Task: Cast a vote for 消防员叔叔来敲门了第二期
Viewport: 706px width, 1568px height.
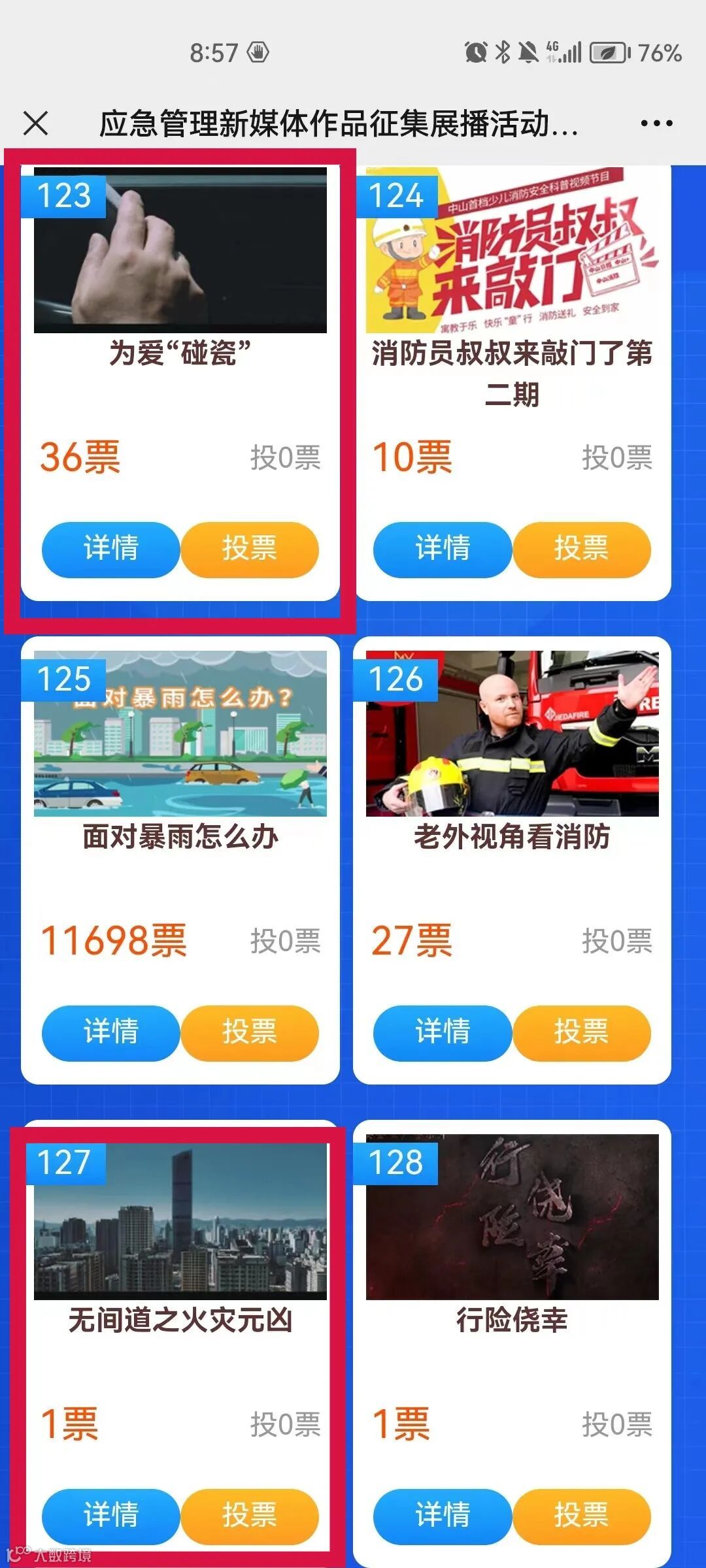Action: [582, 549]
